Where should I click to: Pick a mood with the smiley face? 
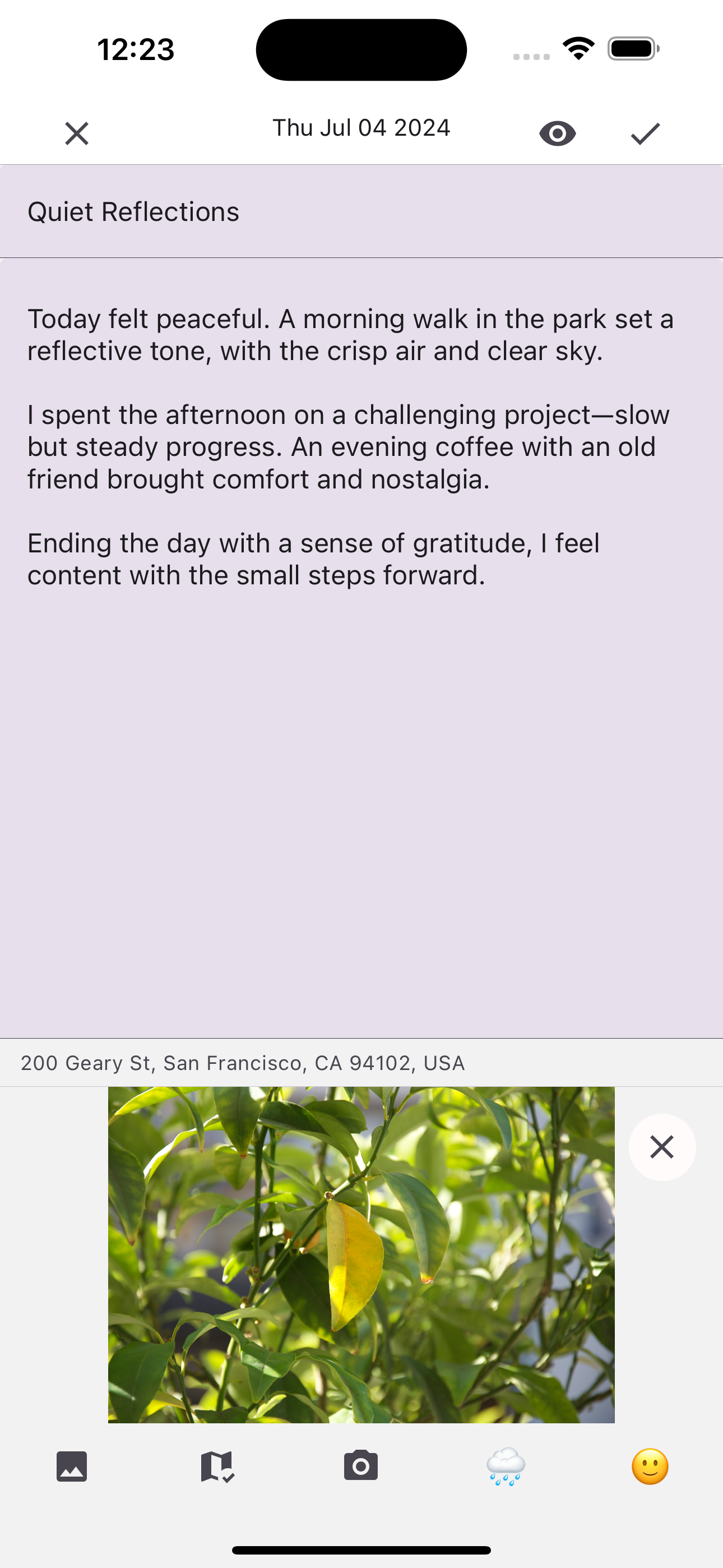tap(650, 1466)
